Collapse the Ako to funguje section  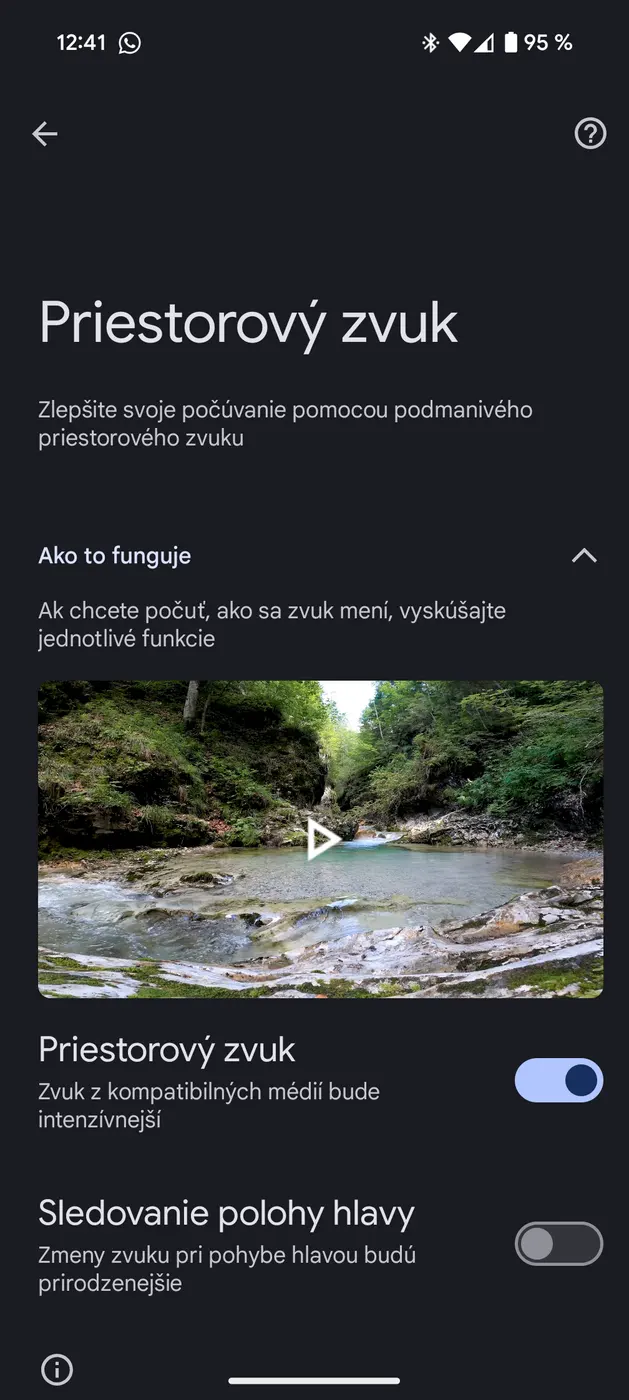584,556
